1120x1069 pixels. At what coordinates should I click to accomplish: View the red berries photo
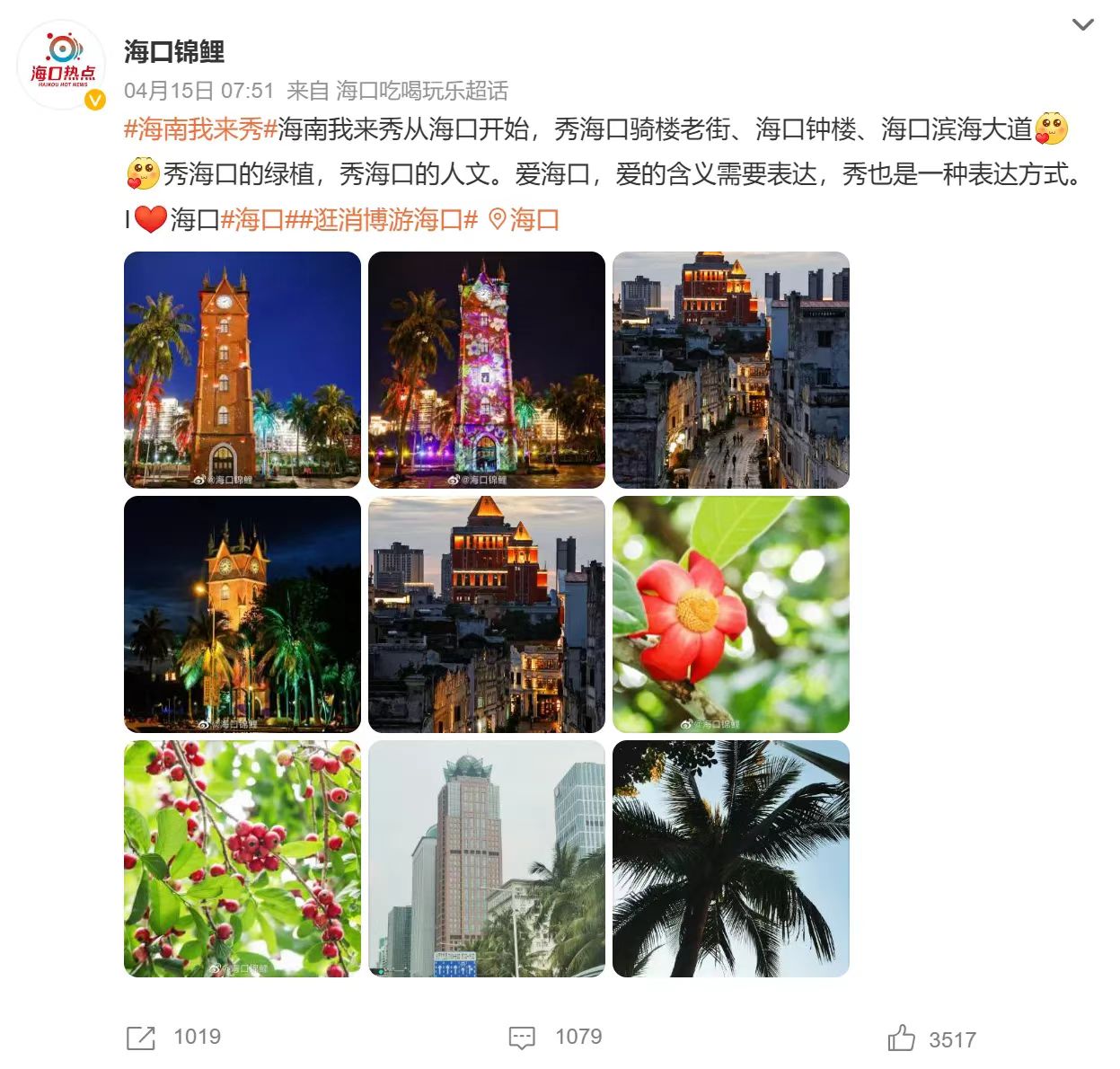coord(243,859)
